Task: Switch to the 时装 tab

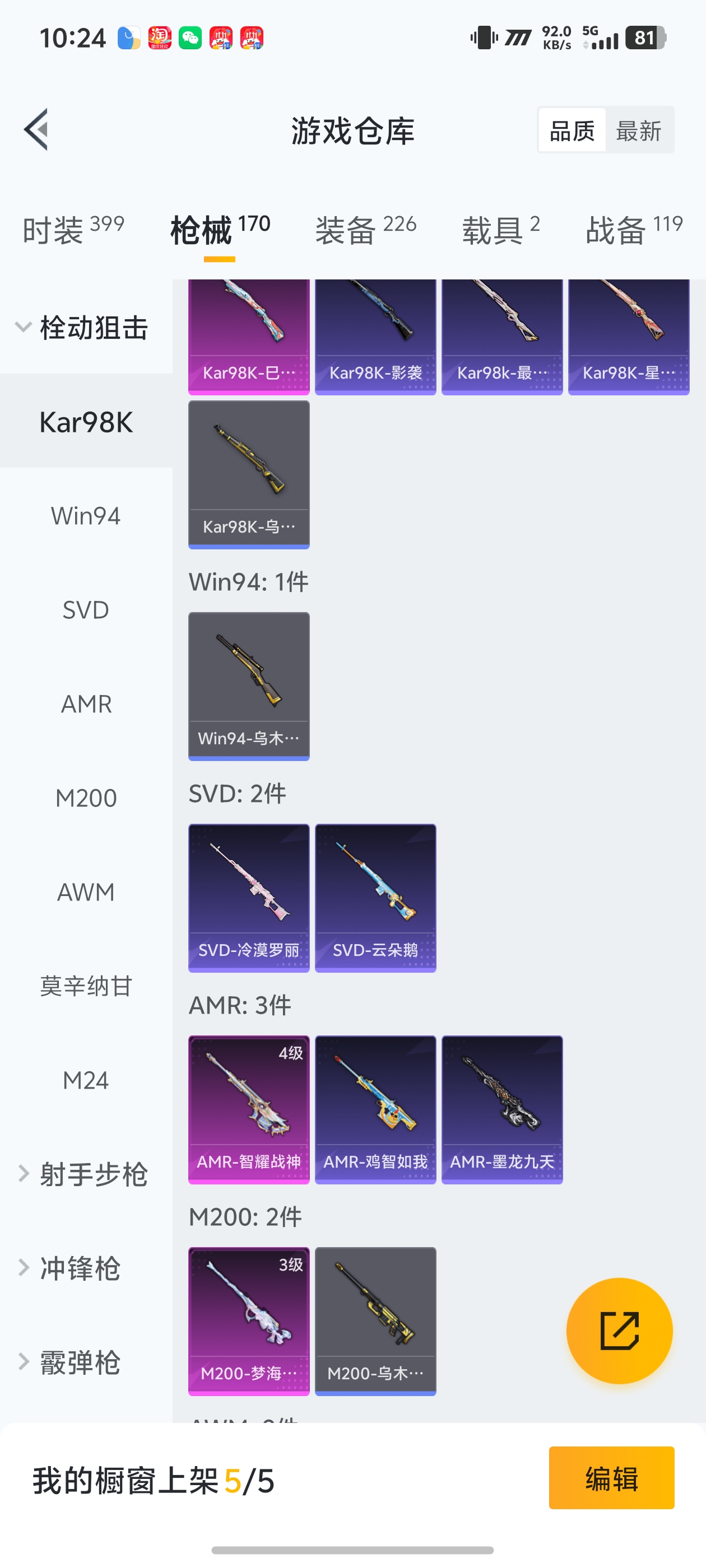Action: (x=73, y=230)
